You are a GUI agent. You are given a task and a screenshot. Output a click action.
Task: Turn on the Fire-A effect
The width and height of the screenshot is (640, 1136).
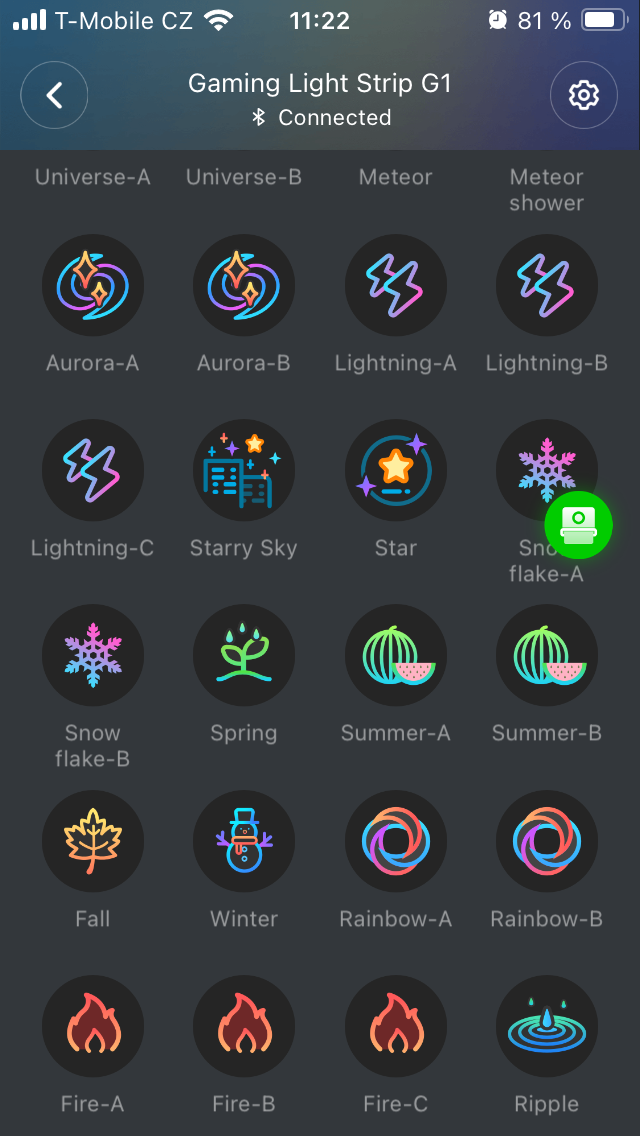[93, 1026]
